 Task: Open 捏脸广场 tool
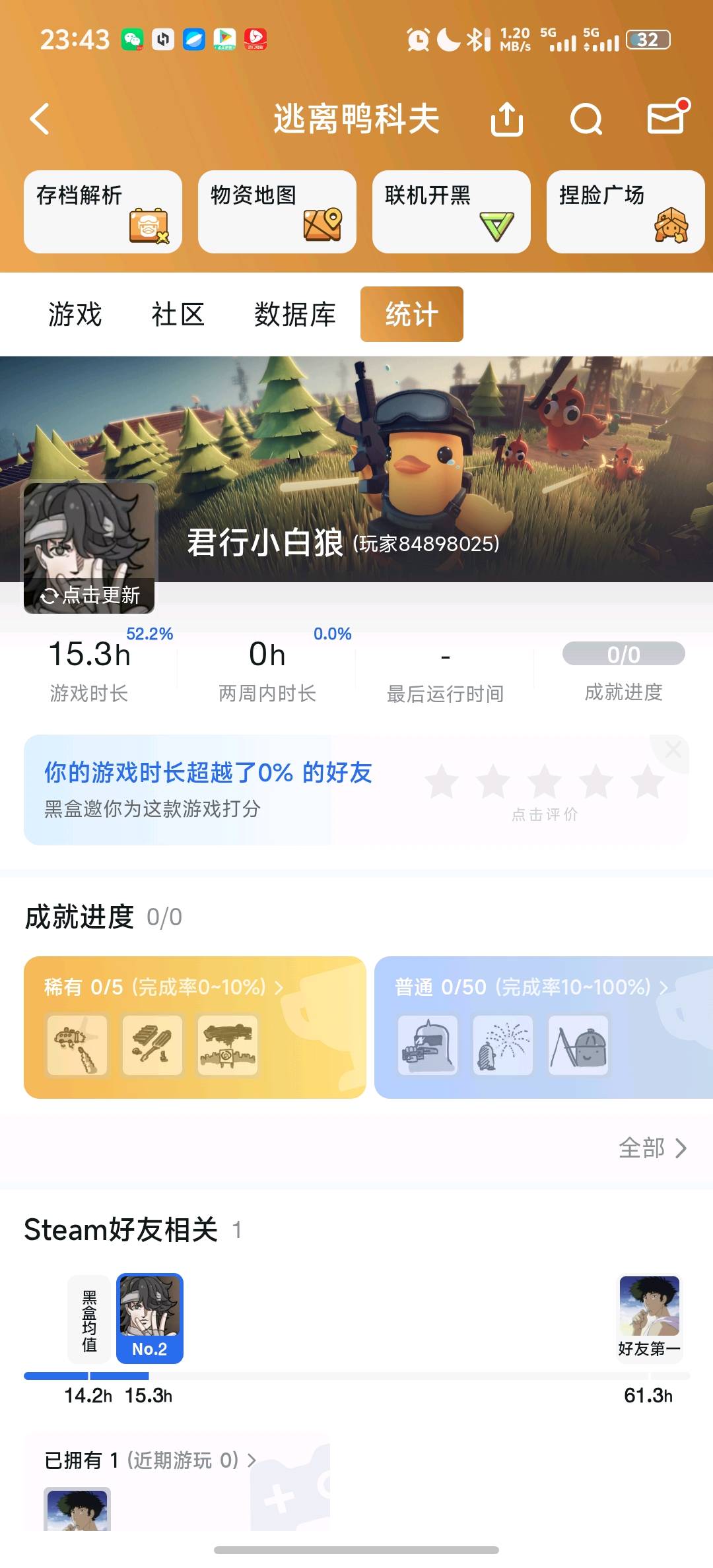626,212
